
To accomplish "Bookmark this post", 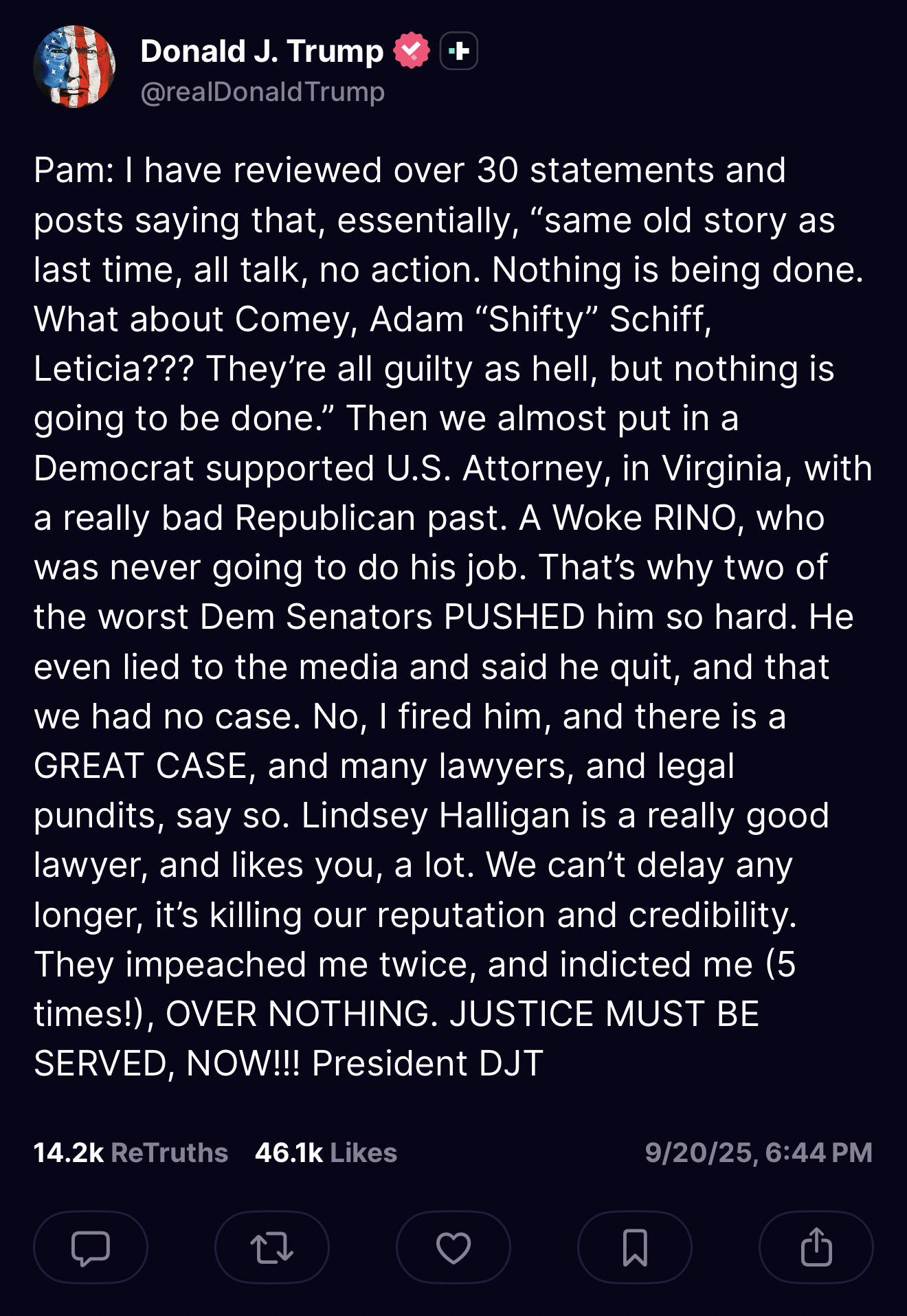I will (635, 1247).
